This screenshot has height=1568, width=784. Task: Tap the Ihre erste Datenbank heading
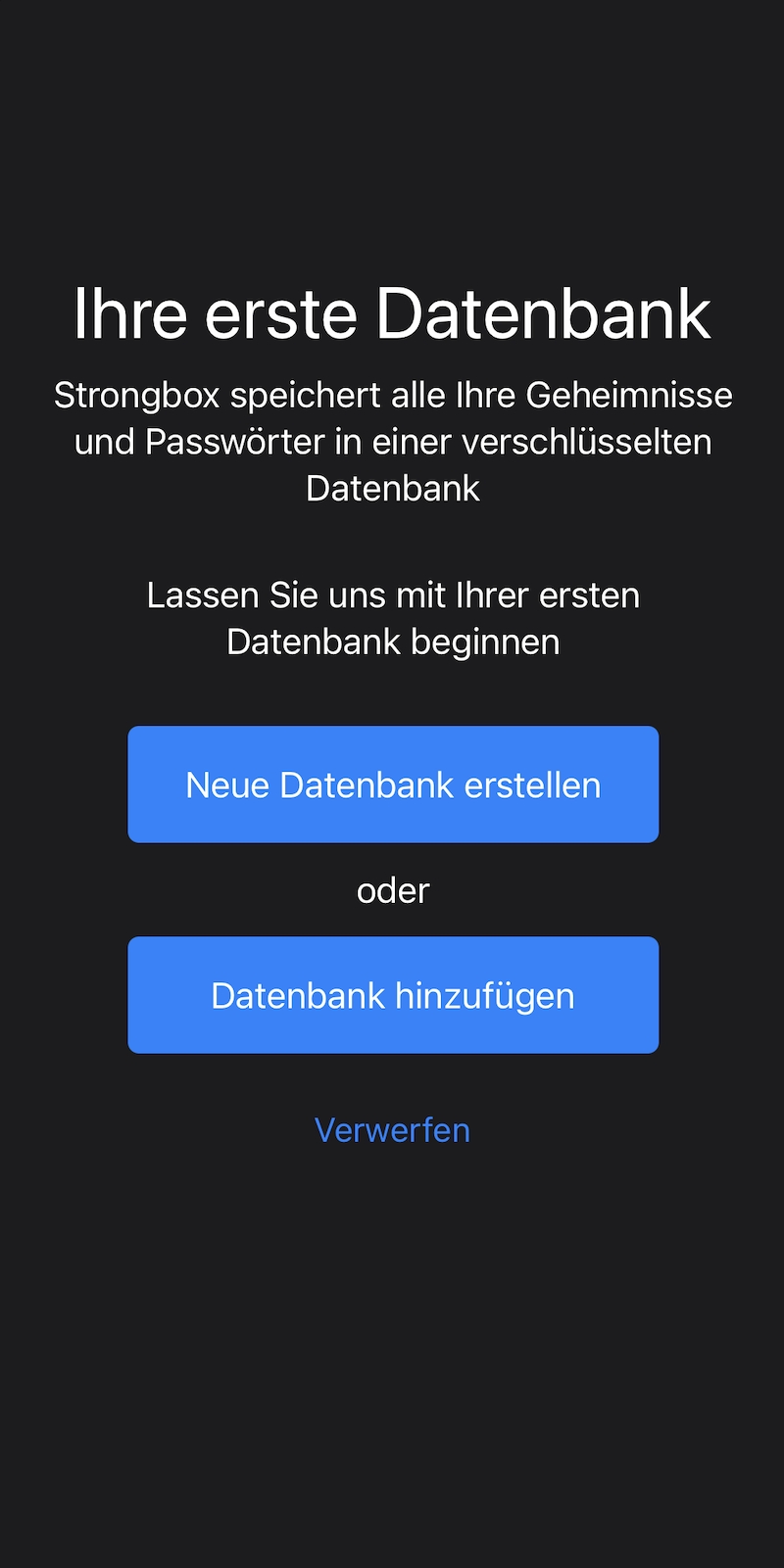pos(392,311)
